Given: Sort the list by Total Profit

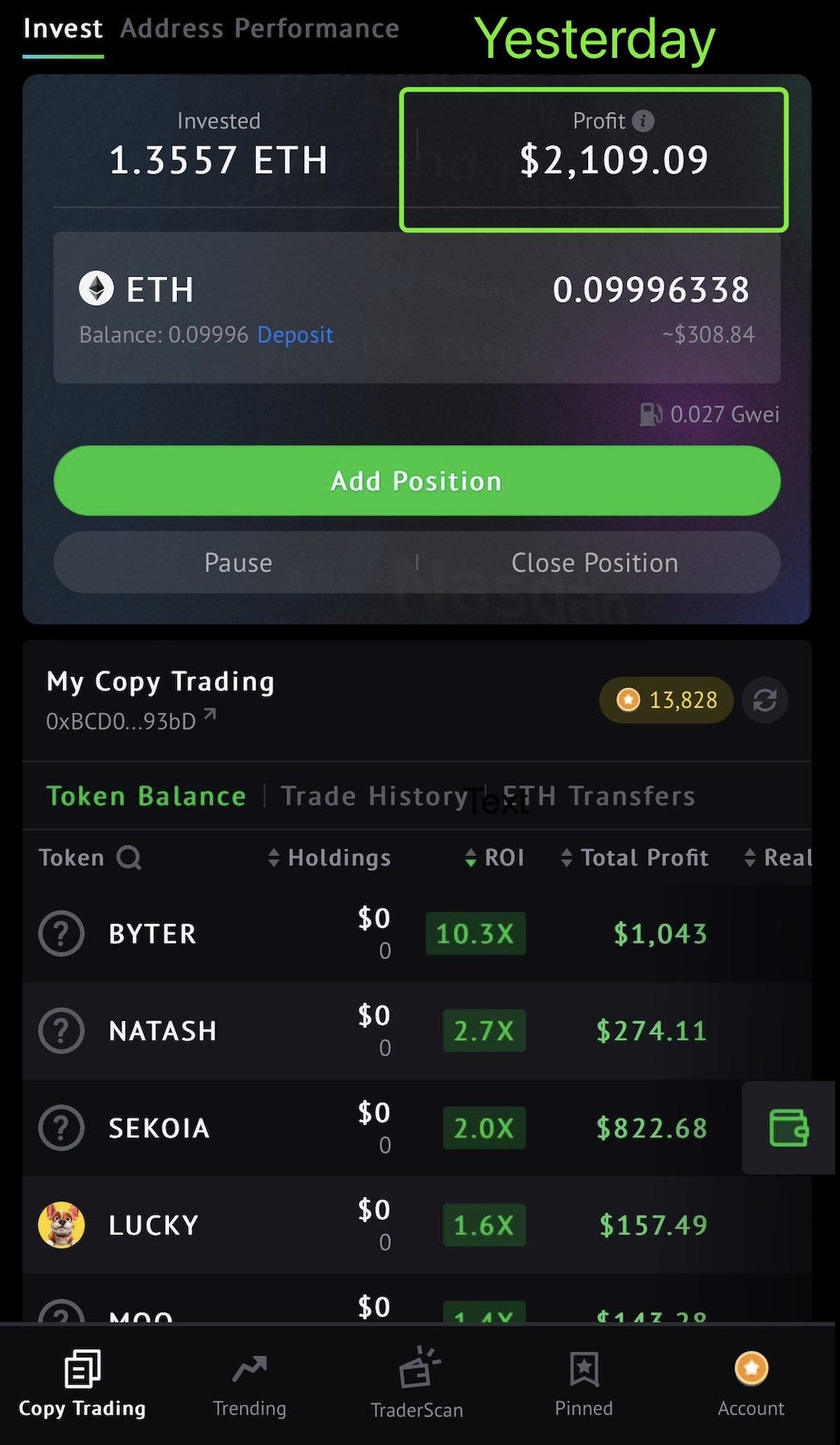Looking at the screenshot, I should click(x=634, y=858).
